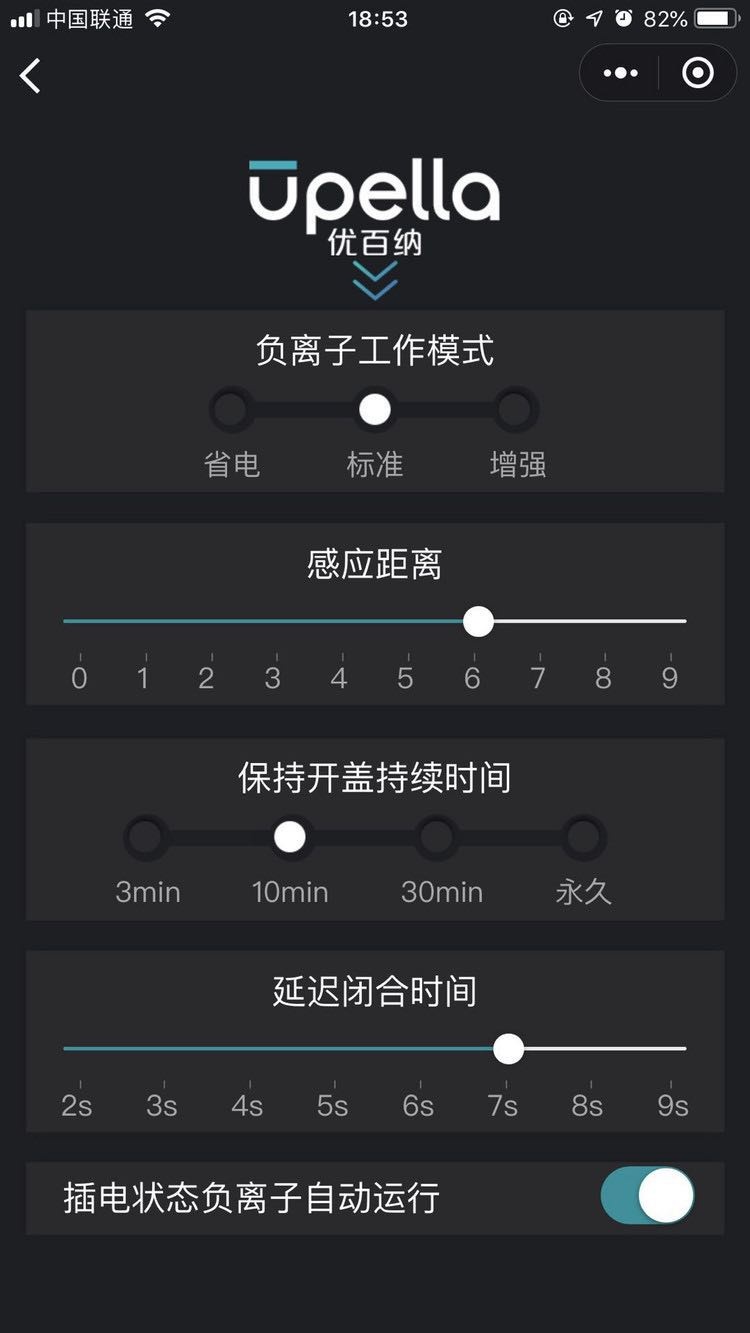Disable 插电状态负离子自动运行 switch

647,1195
